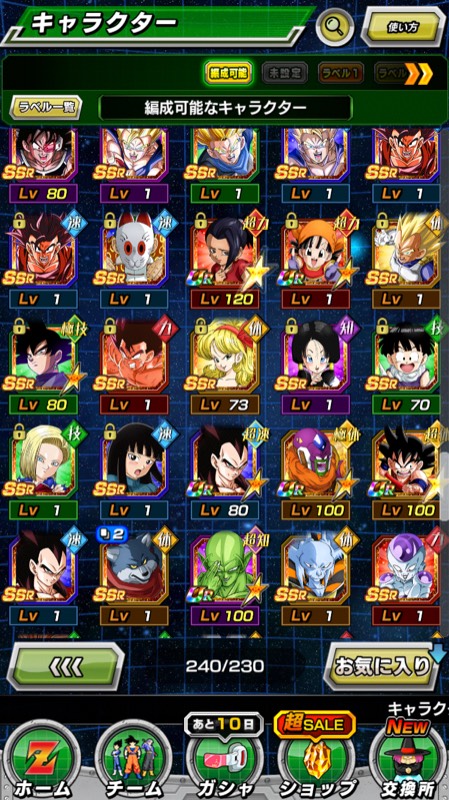
Task: Open the 交換所 exchange tab
Action: (408, 760)
